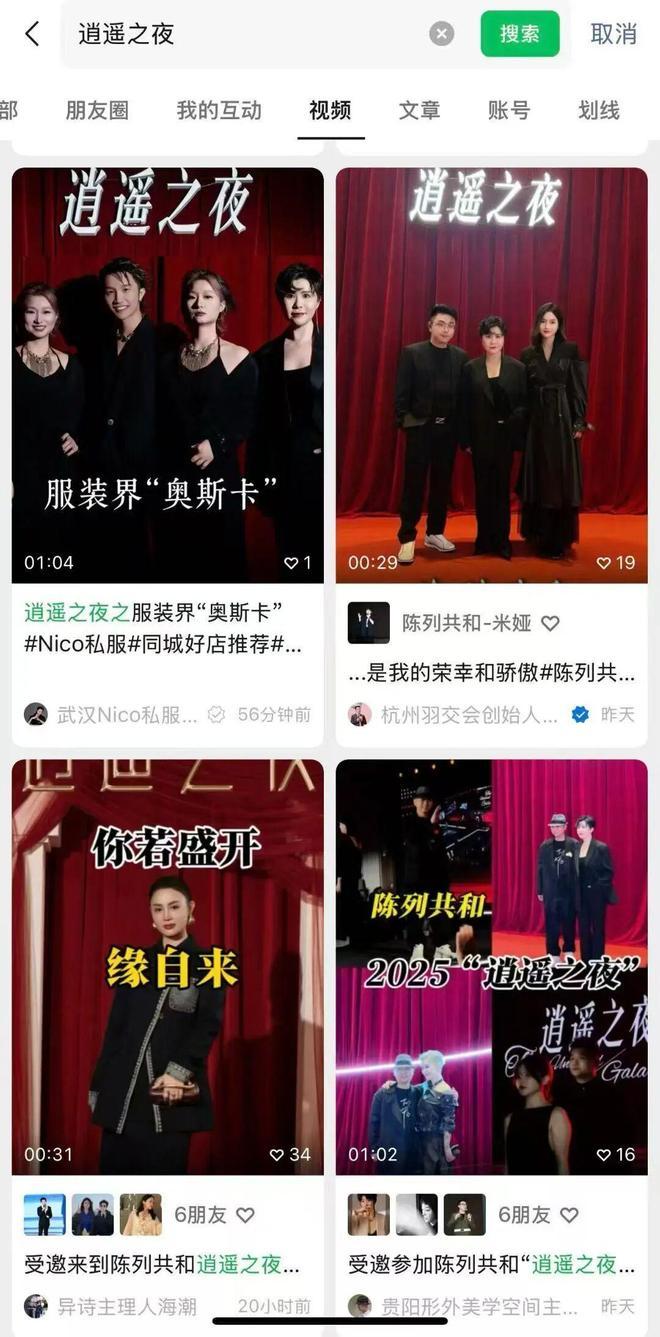
Task: Open the 2025"逍遥之夜" collage video
Action: 491,966
